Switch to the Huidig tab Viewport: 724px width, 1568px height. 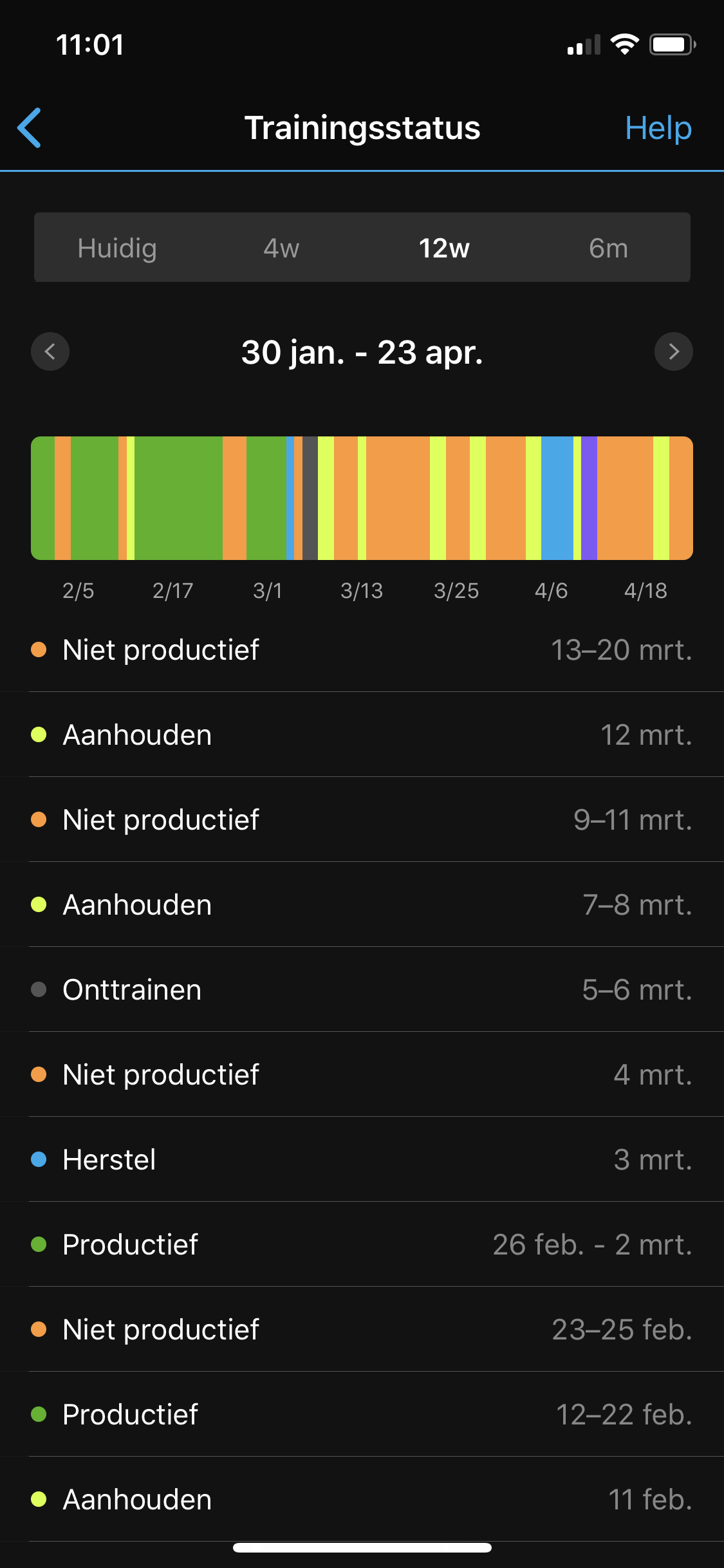[117, 248]
